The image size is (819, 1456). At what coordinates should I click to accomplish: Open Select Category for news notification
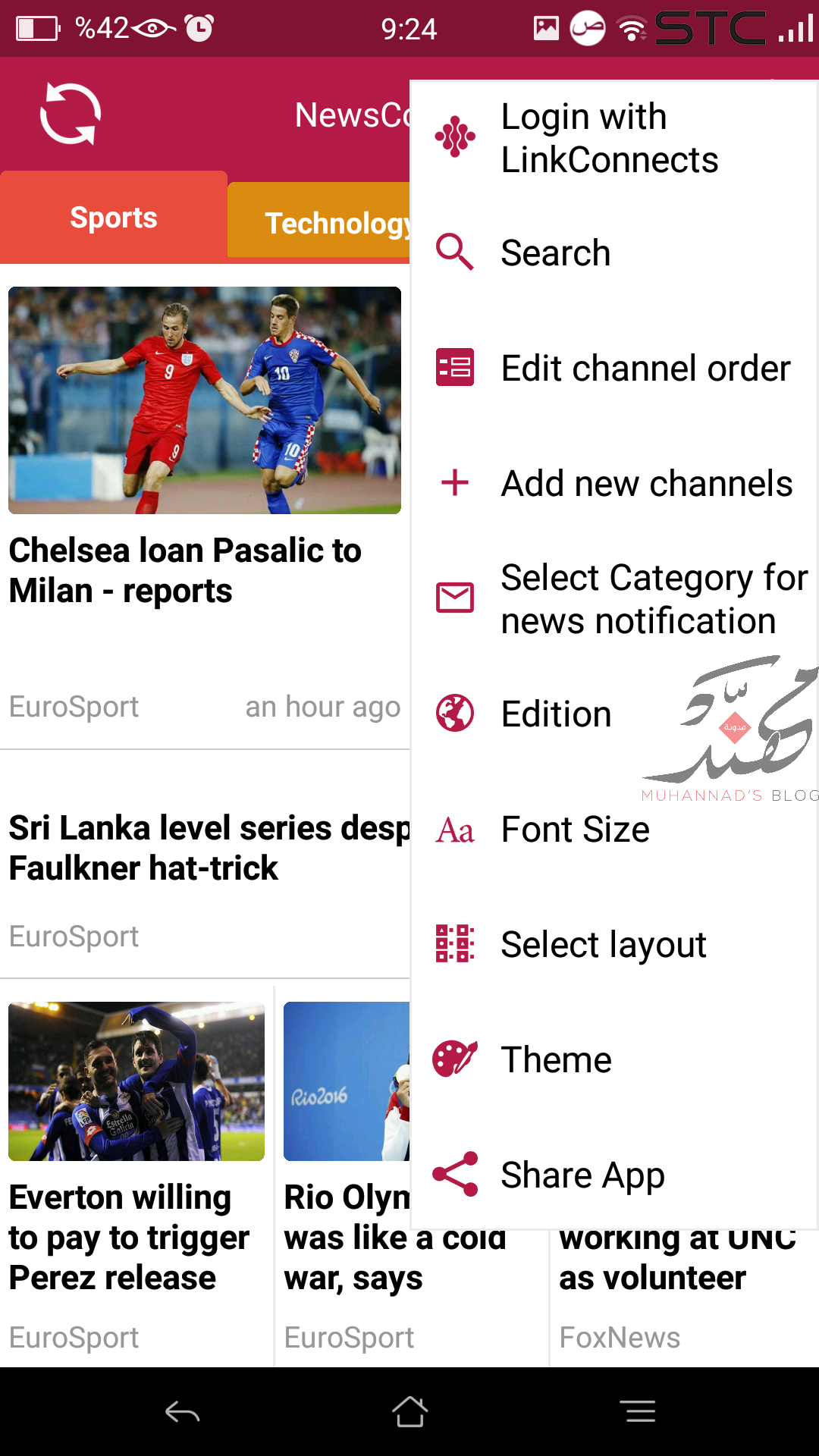652,599
